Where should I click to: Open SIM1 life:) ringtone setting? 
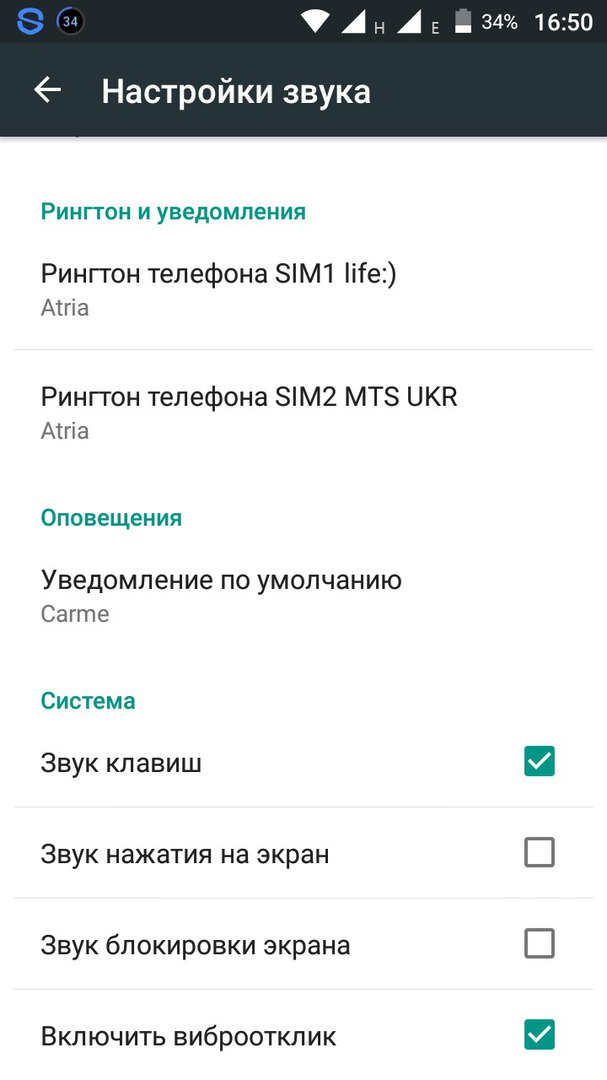[303, 289]
